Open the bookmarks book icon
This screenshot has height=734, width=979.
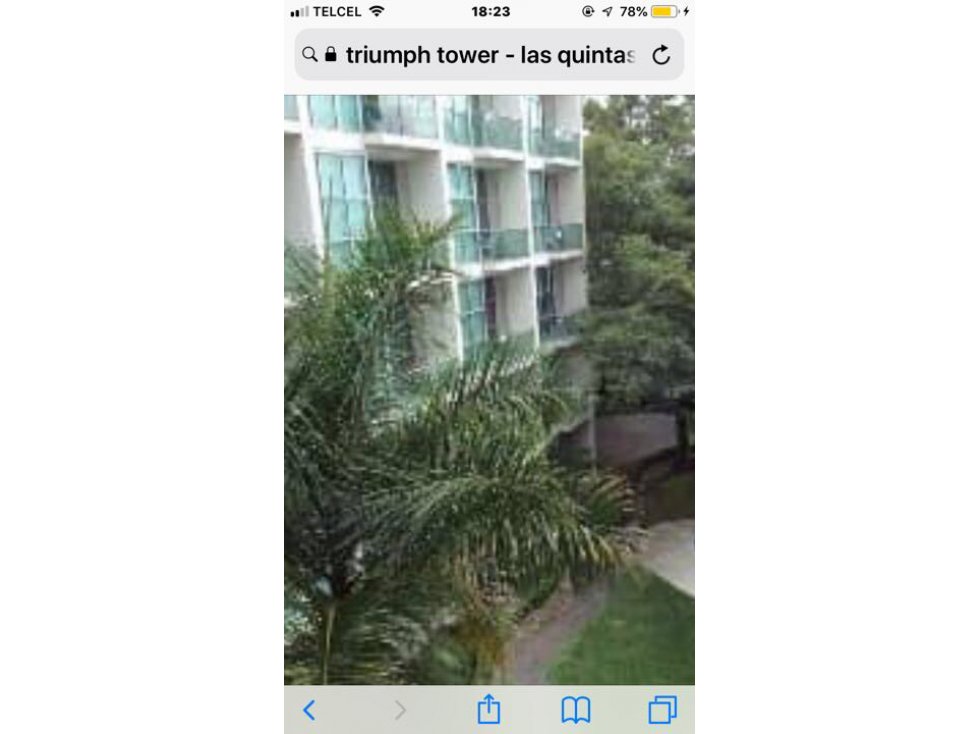coord(575,710)
